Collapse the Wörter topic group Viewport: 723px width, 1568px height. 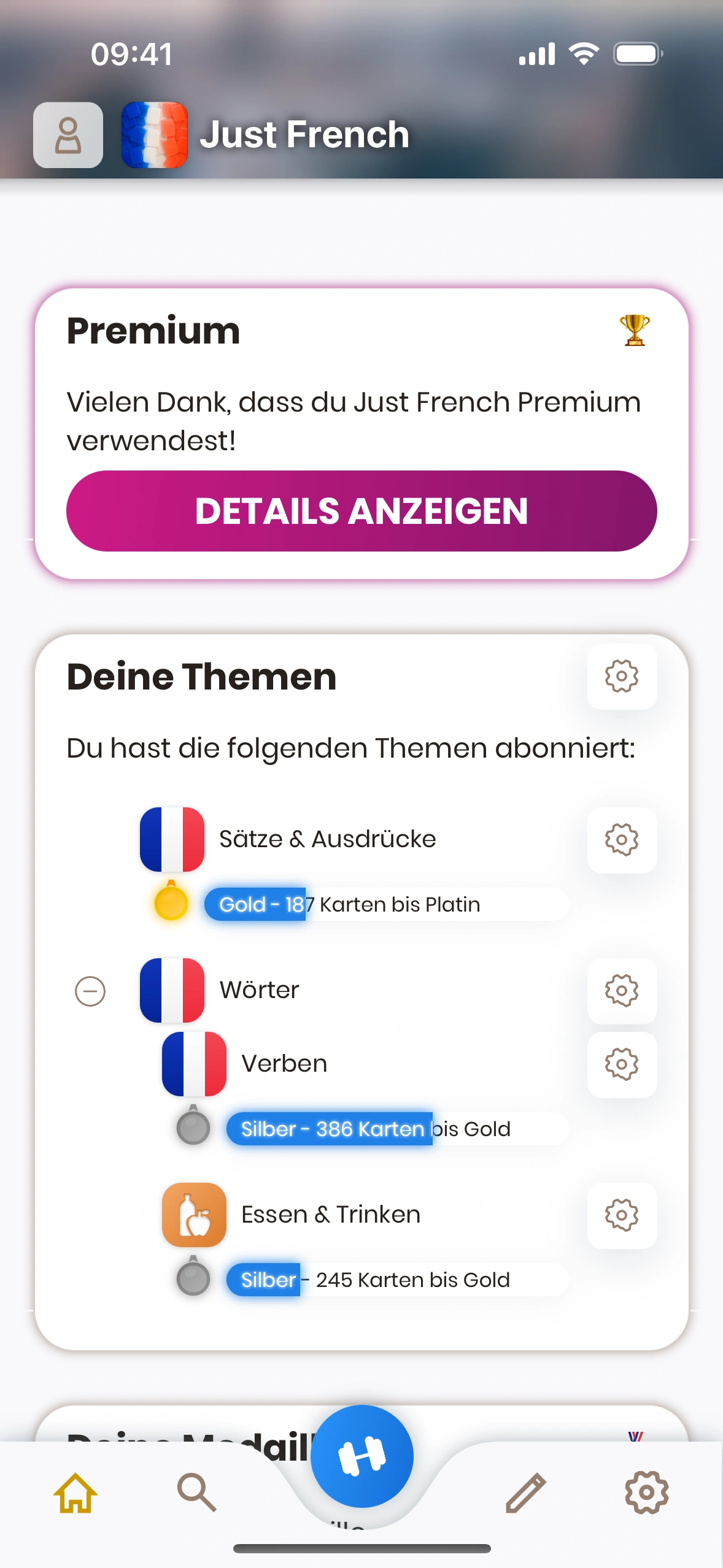(90, 991)
